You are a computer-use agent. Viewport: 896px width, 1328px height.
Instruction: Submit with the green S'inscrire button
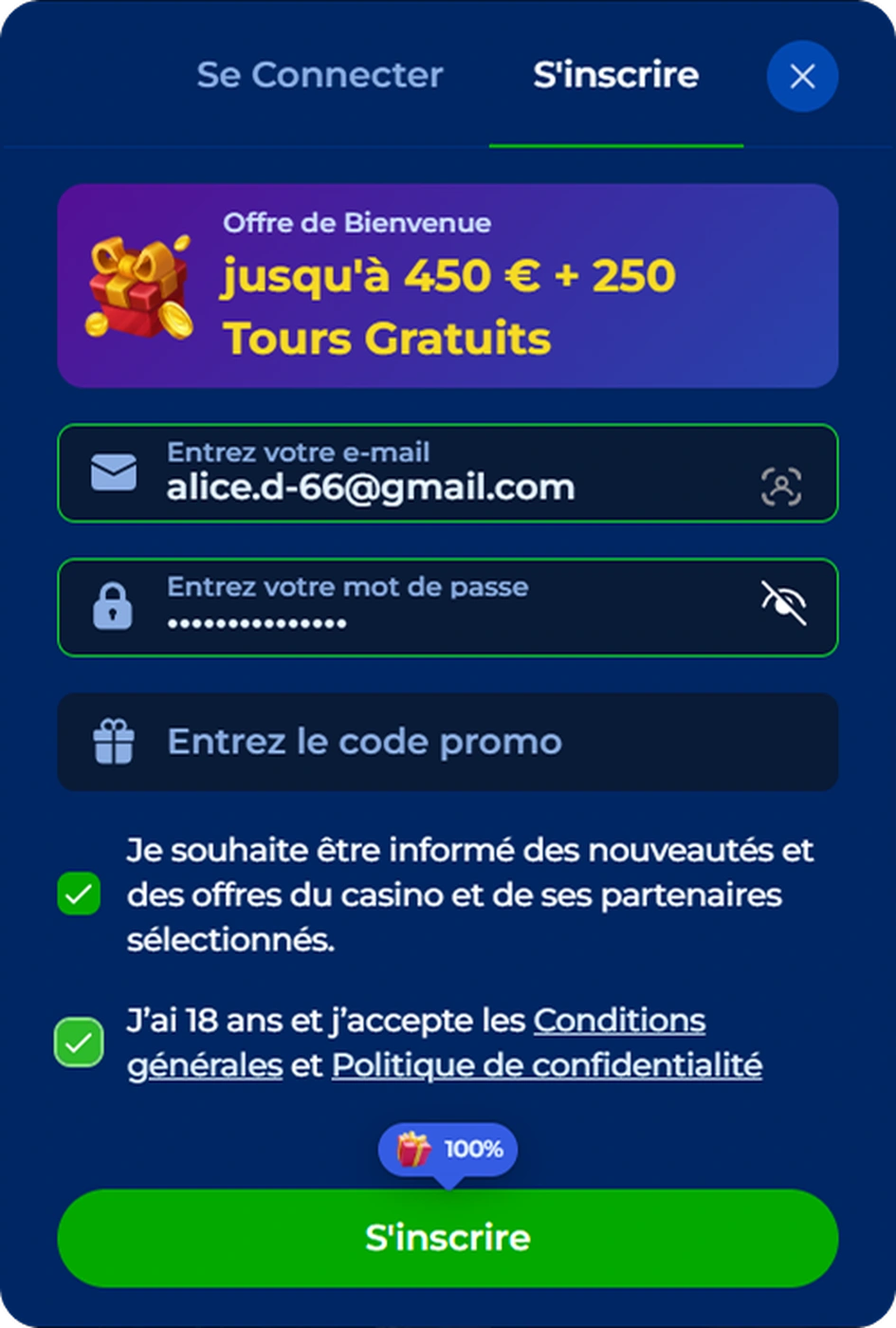tap(448, 1238)
